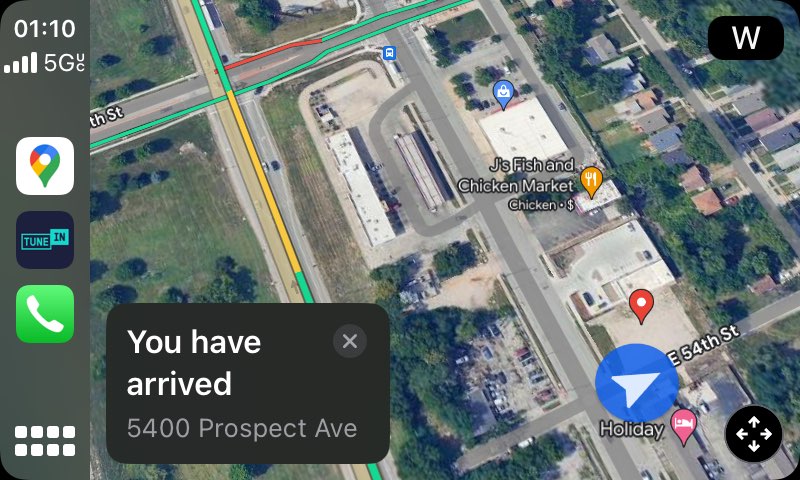The image size is (800, 480).
Task: Tap the bus stop marker
Action: point(389,53)
